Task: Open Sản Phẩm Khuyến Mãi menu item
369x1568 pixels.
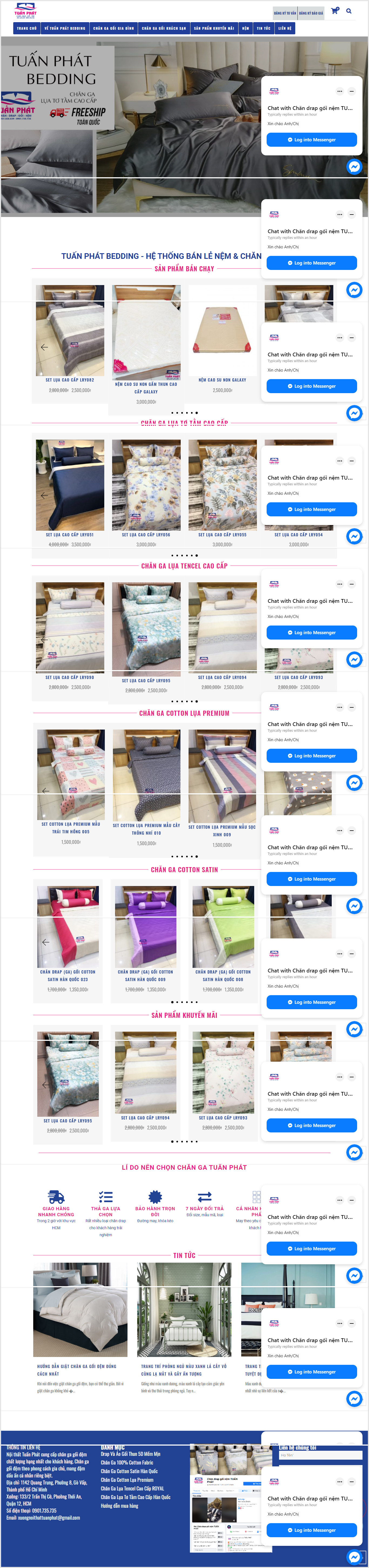Action: point(214,28)
